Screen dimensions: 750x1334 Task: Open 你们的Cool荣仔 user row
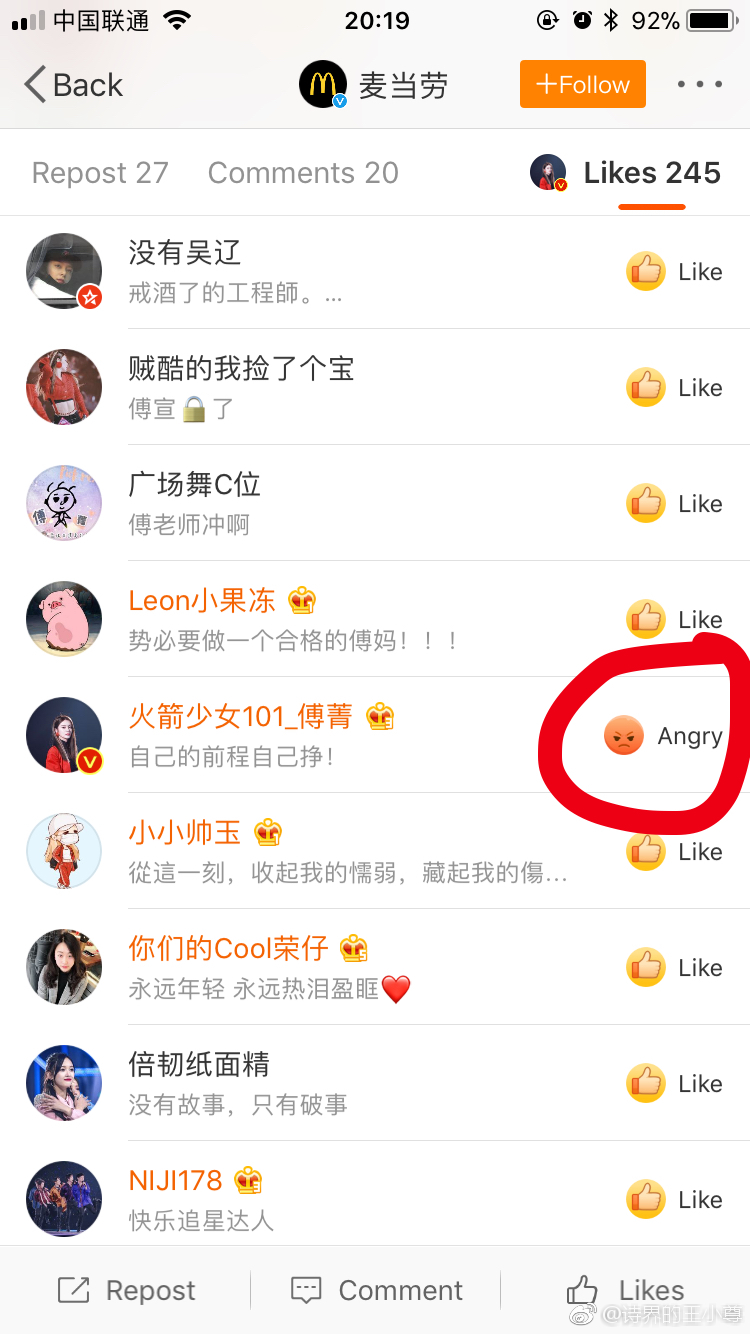[x=375, y=967]
